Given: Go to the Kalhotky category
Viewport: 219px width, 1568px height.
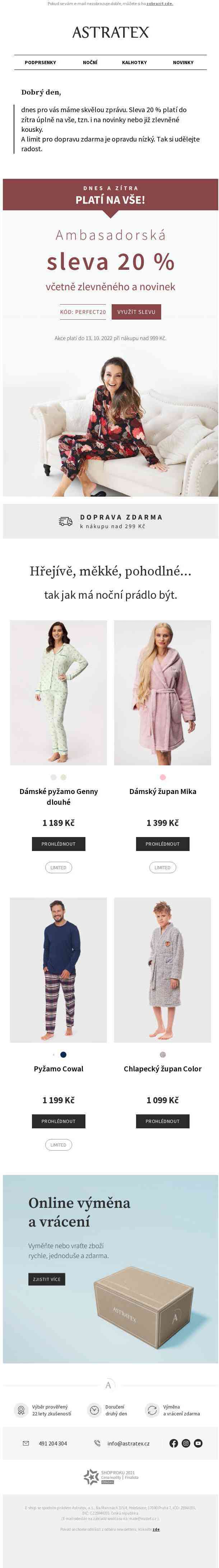Looking at the screenshot, I should tap(134, 62).
